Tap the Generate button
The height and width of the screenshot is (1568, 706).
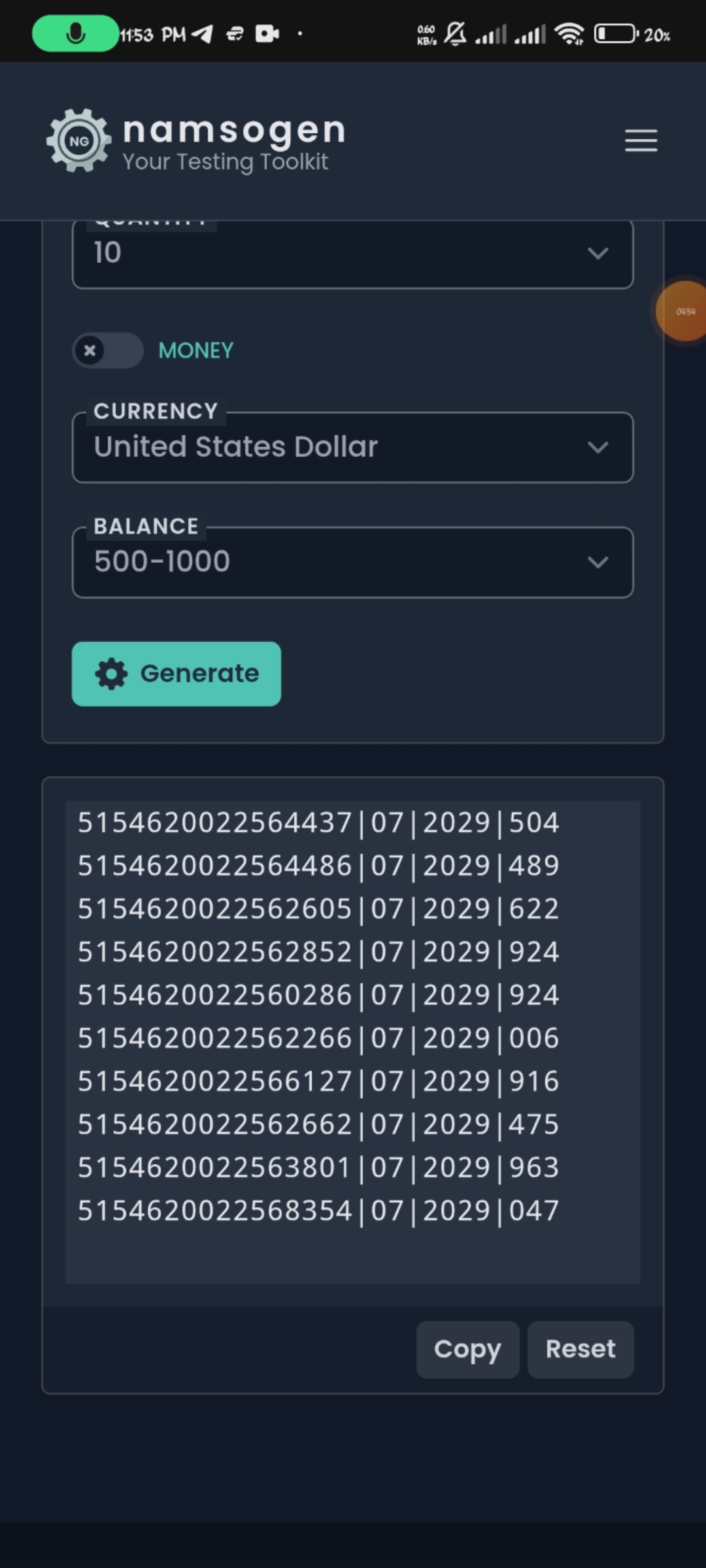pos(176,674)
